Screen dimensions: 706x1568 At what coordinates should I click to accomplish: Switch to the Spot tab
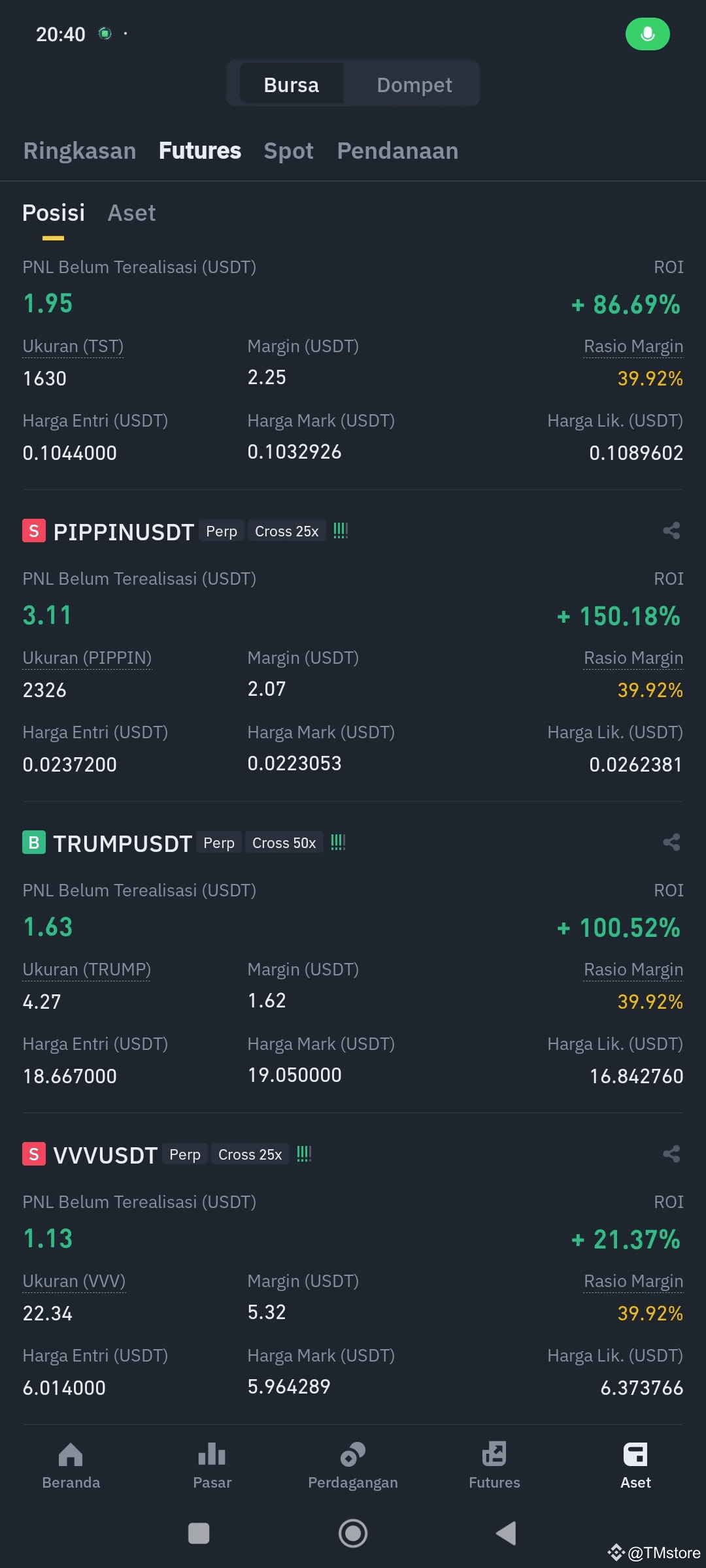(288, 151)
